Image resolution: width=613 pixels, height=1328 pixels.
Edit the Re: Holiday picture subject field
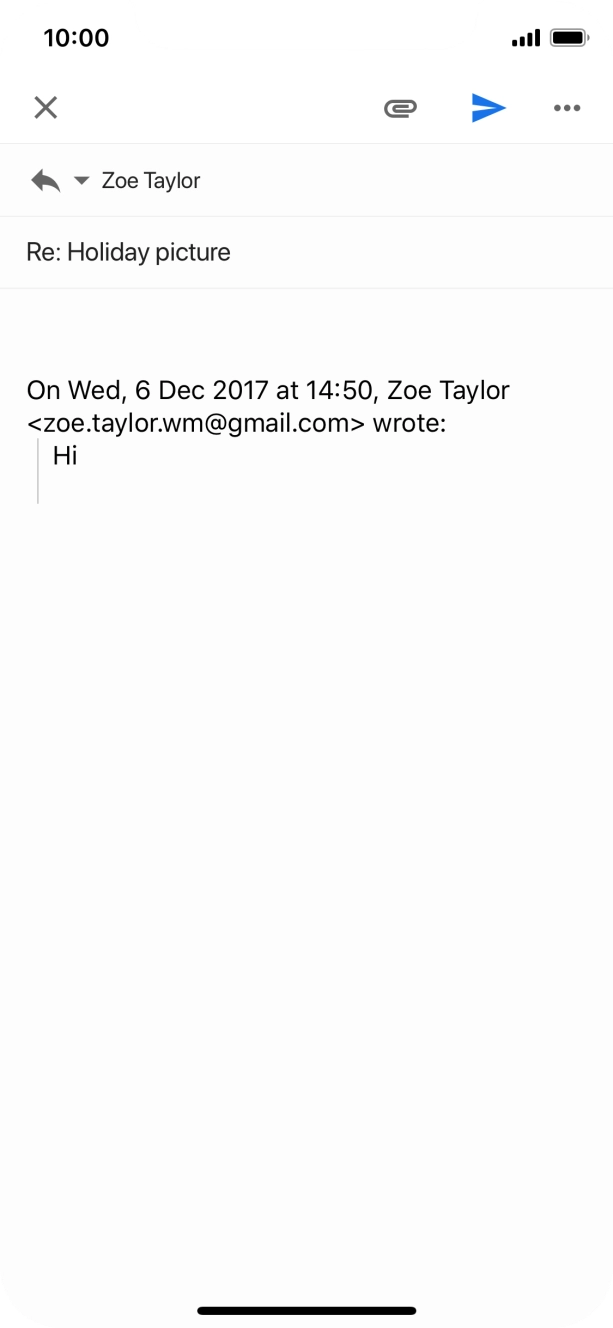coord(306,252)
